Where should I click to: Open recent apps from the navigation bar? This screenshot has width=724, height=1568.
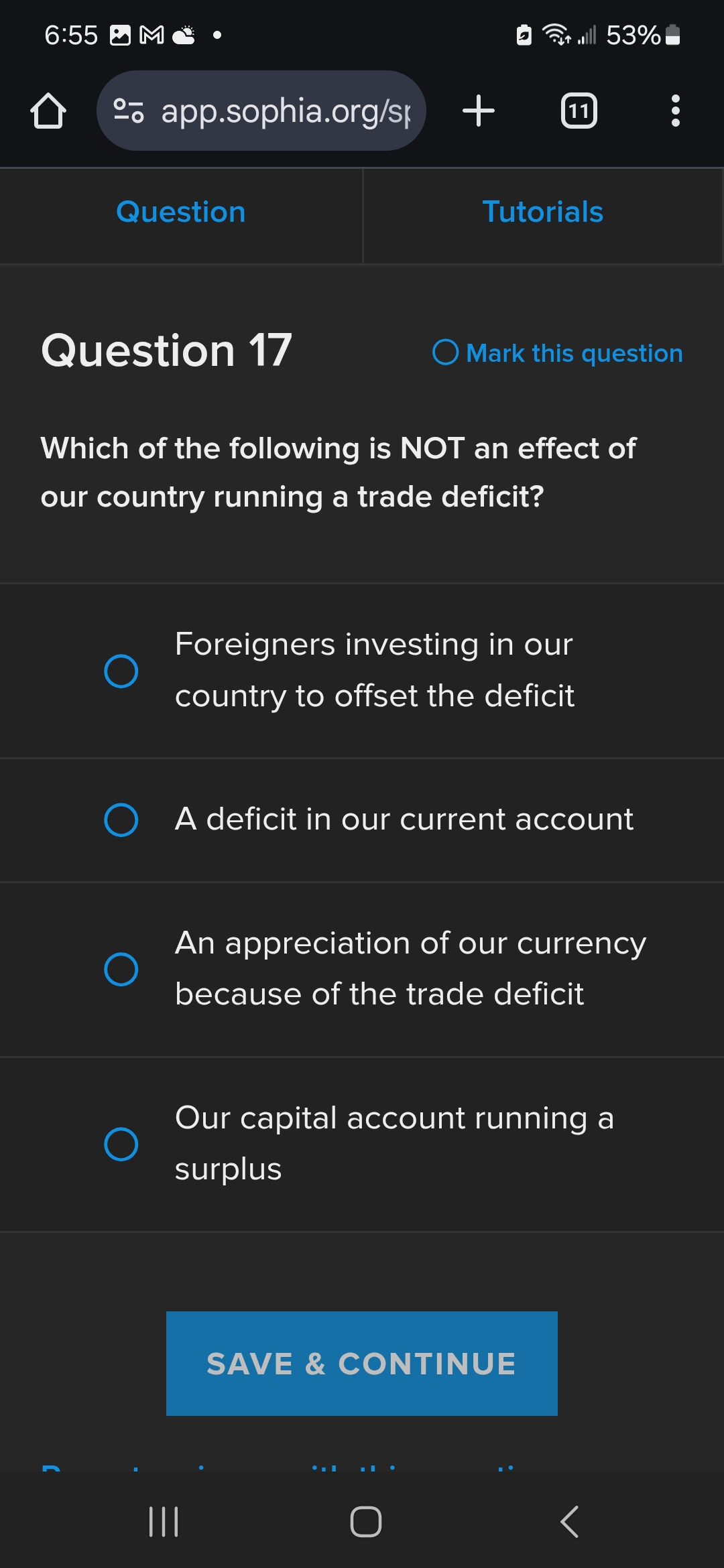click(x=164, y=1521)
